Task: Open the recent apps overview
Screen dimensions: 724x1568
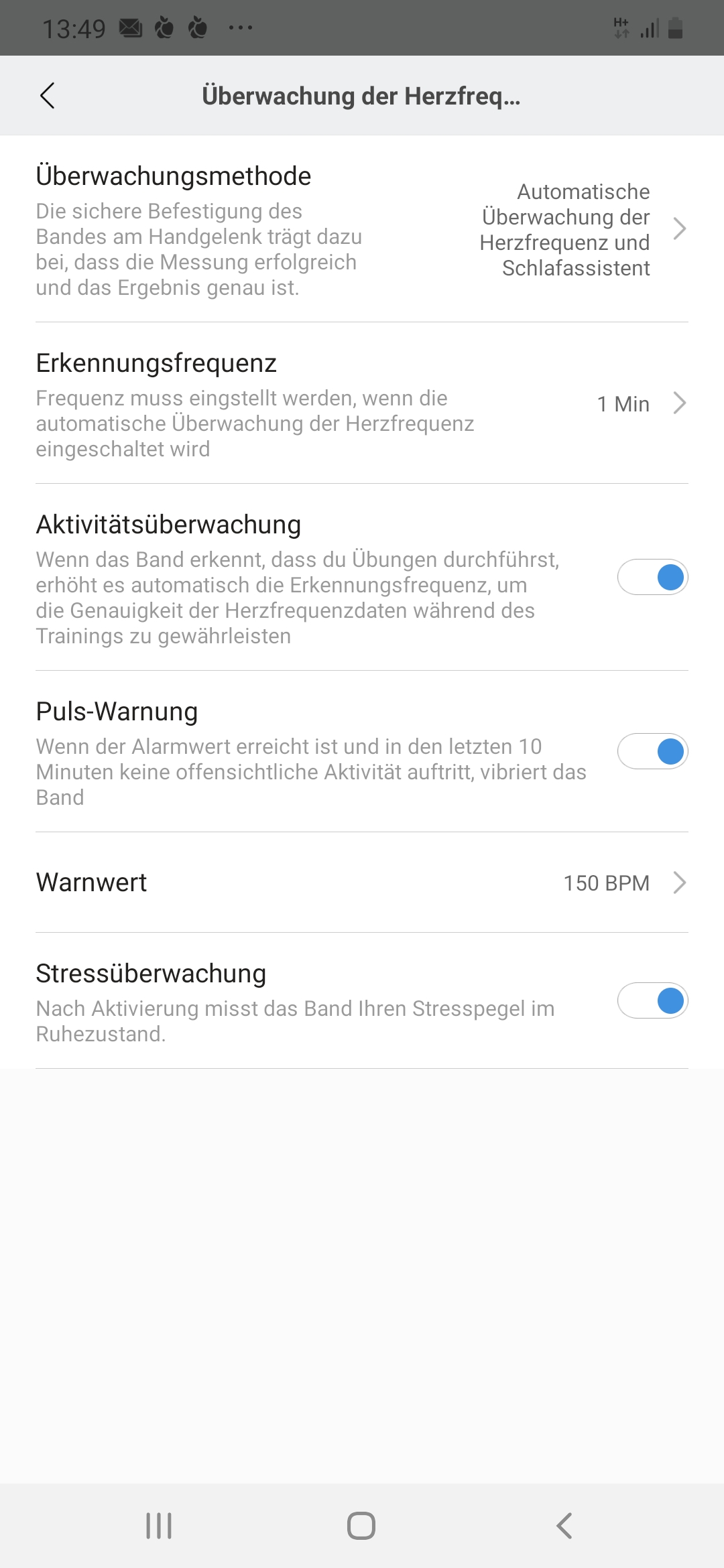Action: (159, 1526)
